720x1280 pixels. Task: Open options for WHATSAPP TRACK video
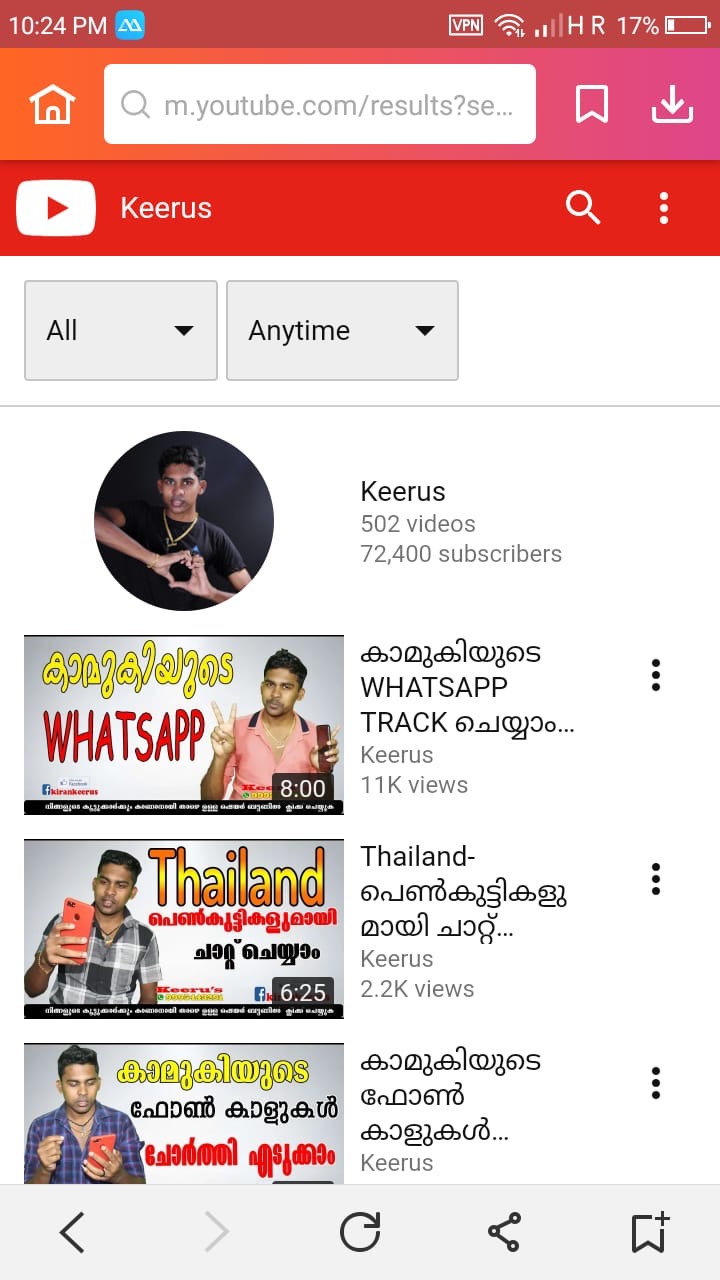tap(656, 675)
